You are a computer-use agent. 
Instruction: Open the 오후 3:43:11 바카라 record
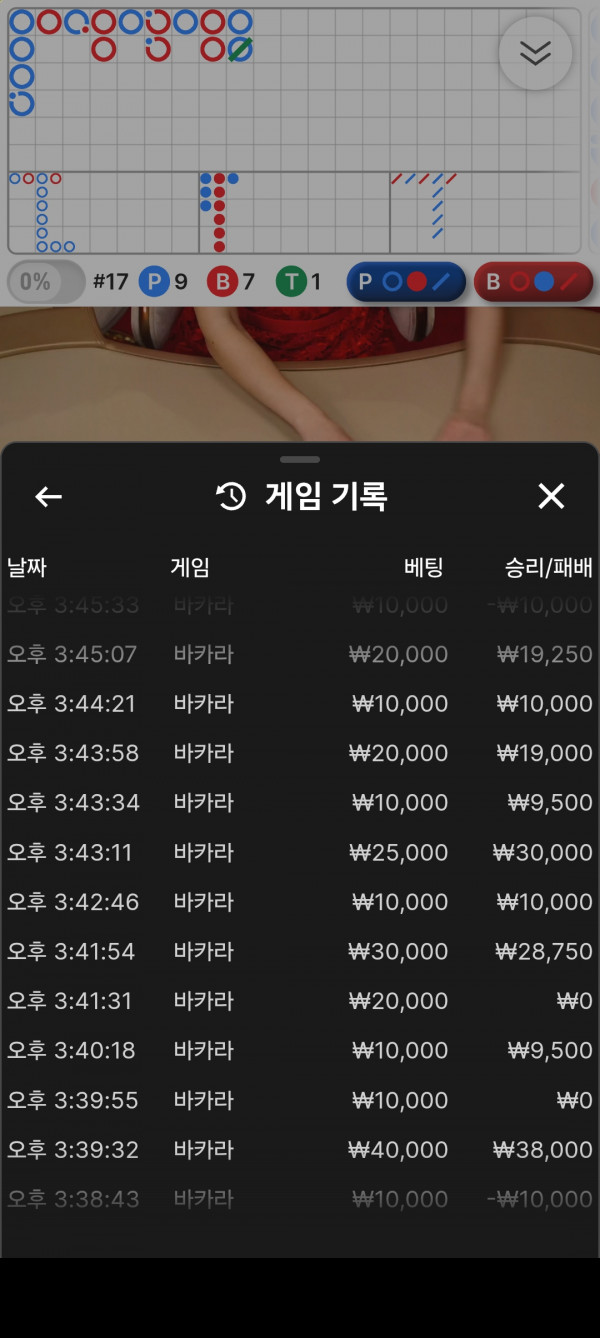300,852
